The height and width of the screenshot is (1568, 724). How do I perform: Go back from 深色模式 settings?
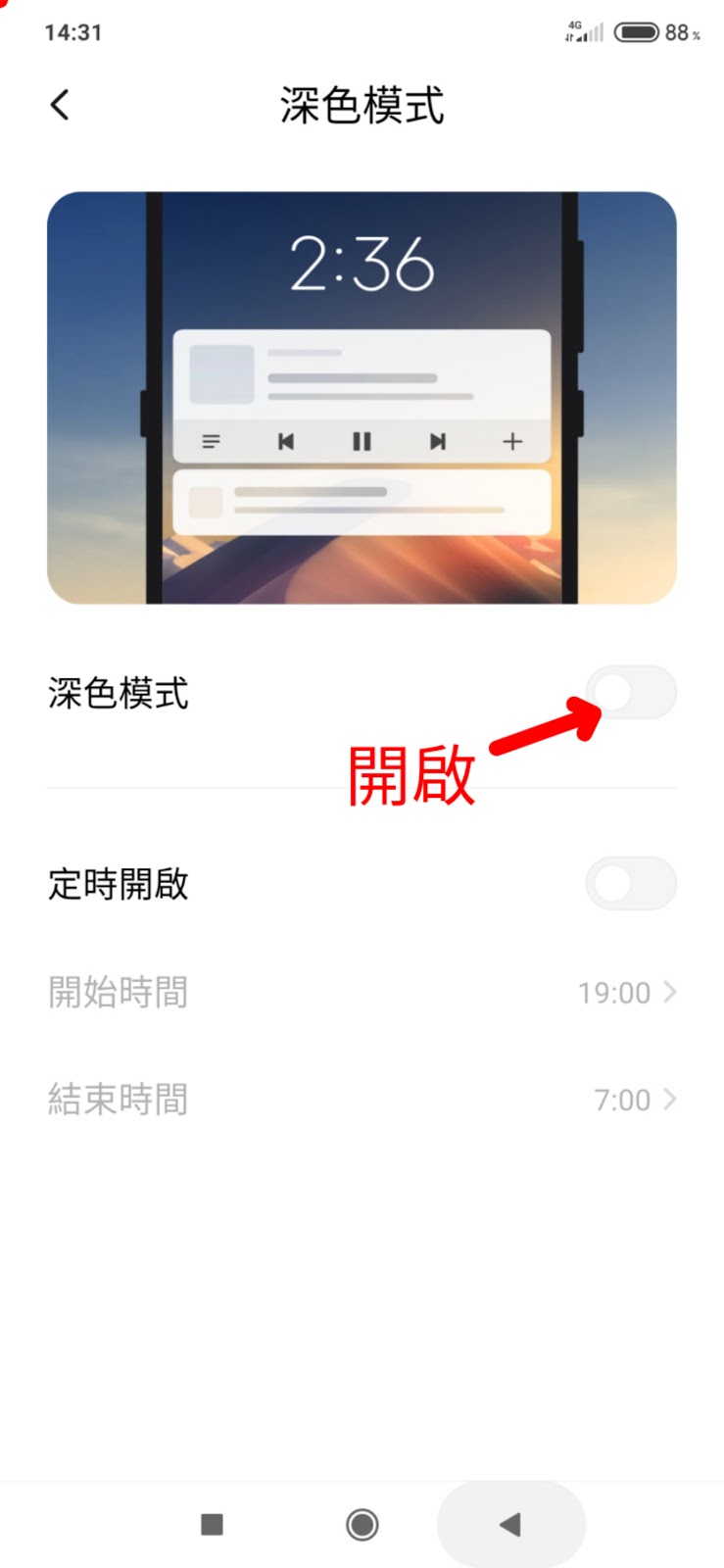61,105
